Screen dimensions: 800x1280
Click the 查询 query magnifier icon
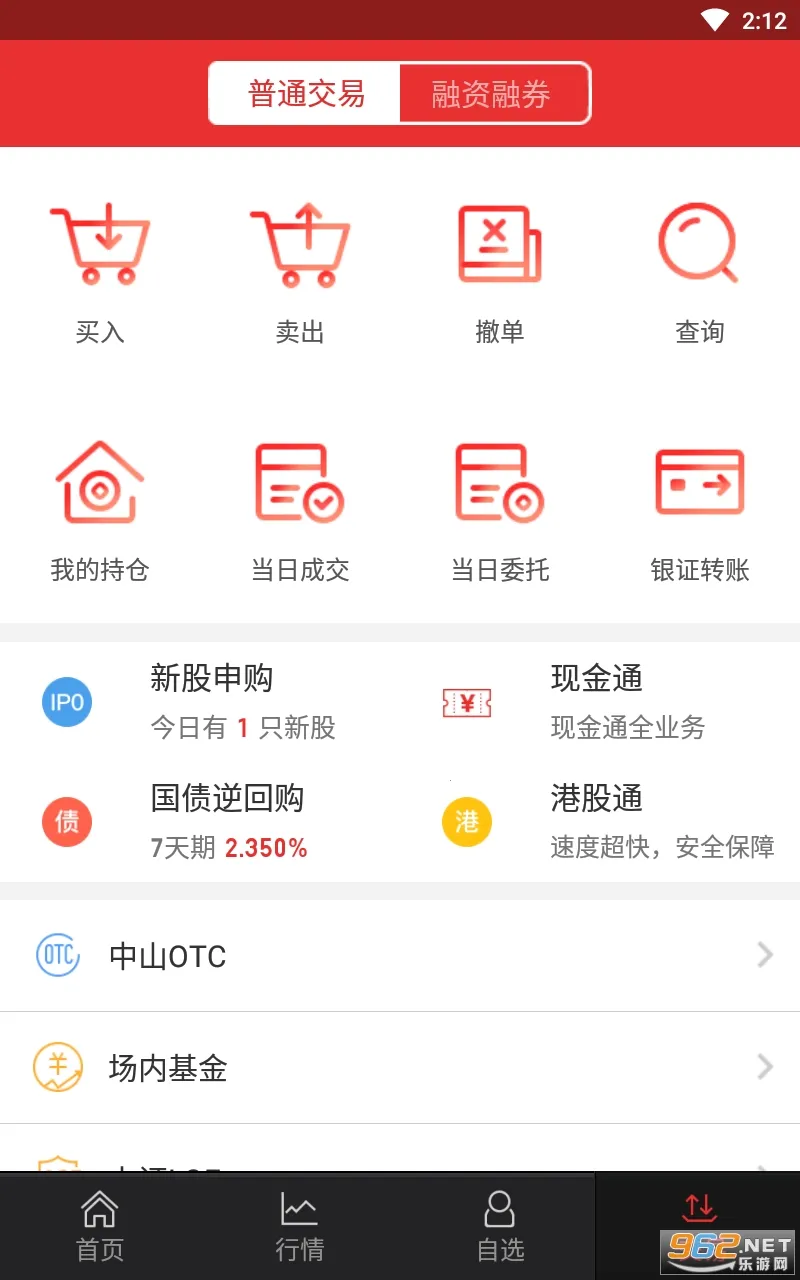tap(699, 243)
